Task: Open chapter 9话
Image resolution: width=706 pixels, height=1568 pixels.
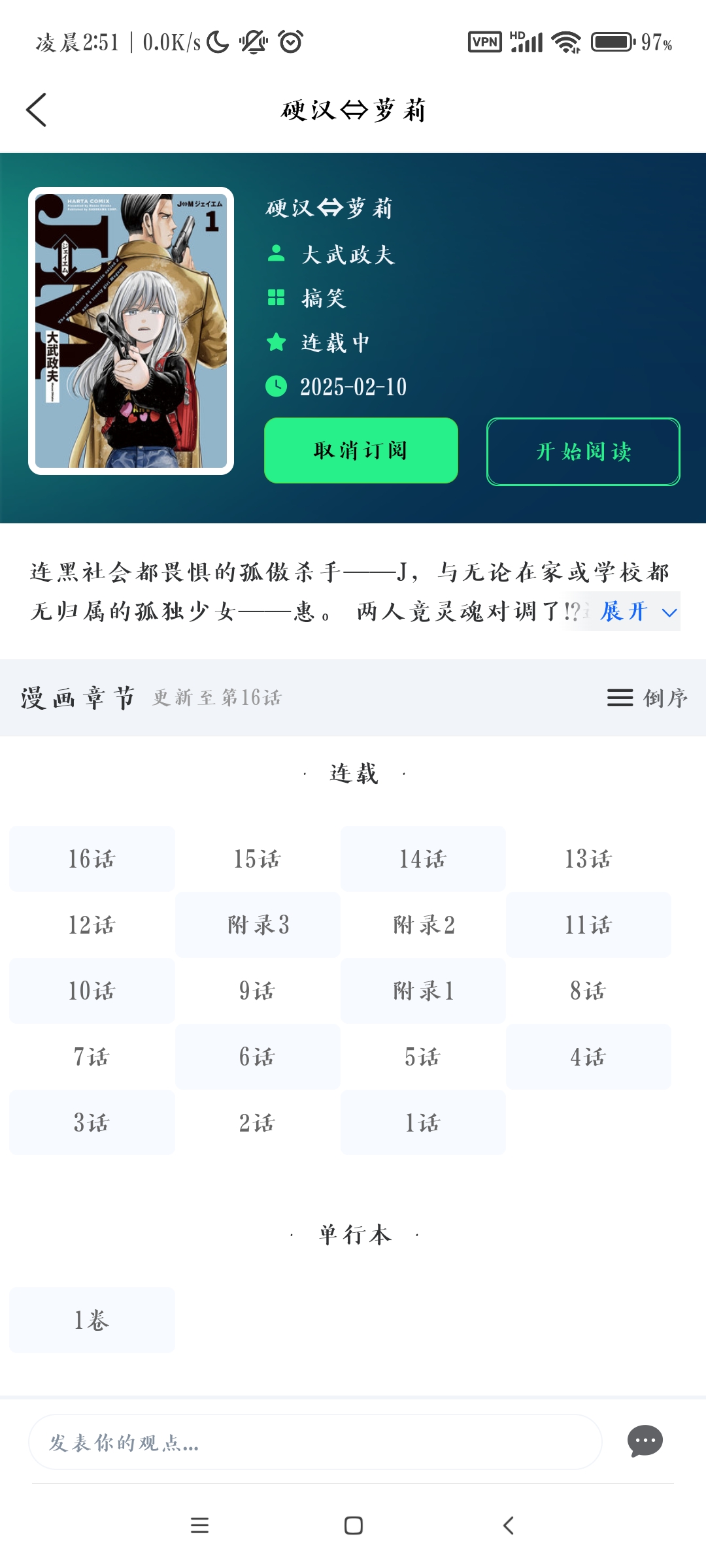Action: (258, 990)
